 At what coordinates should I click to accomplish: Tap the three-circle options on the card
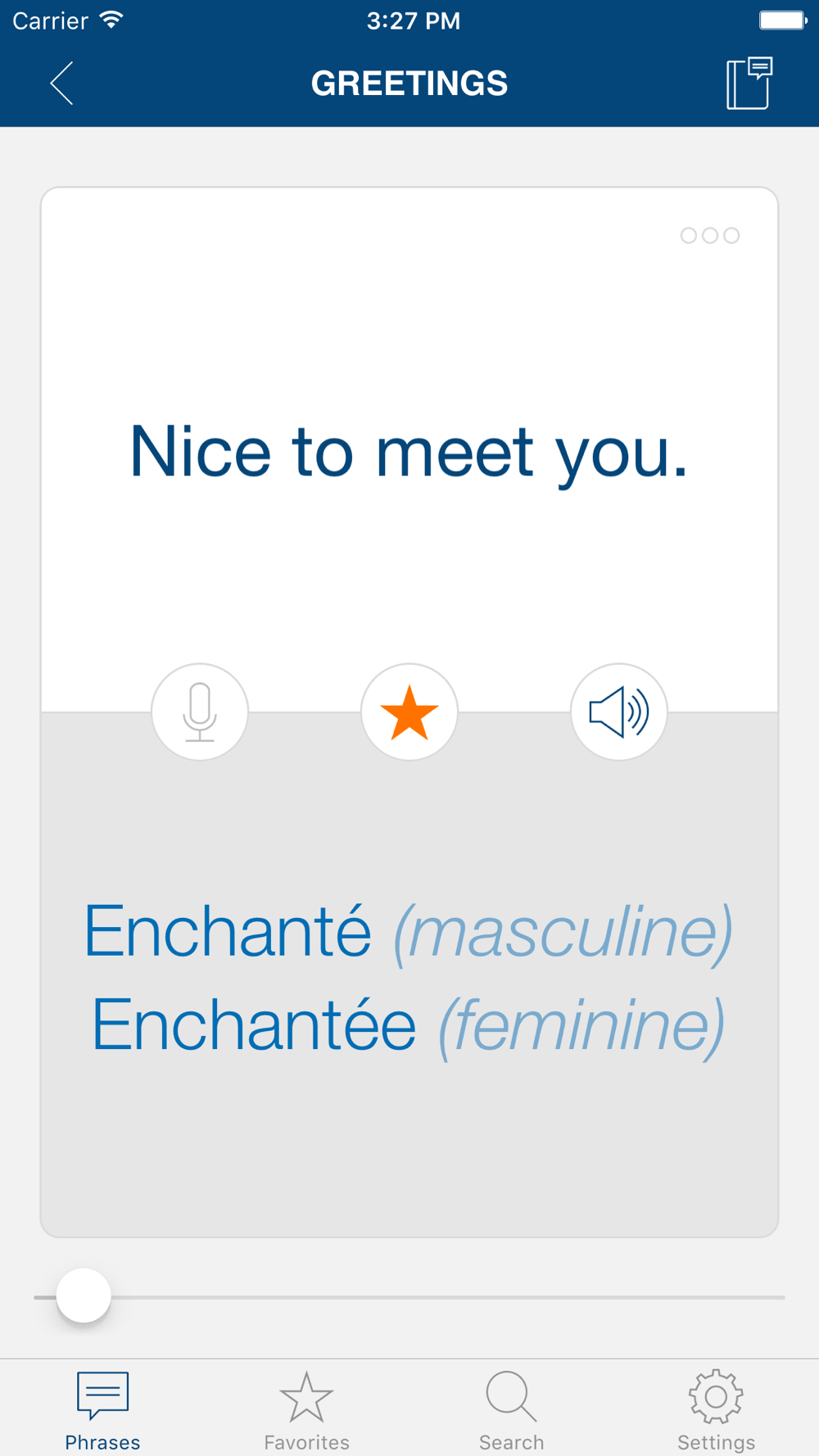click(710, 236)
